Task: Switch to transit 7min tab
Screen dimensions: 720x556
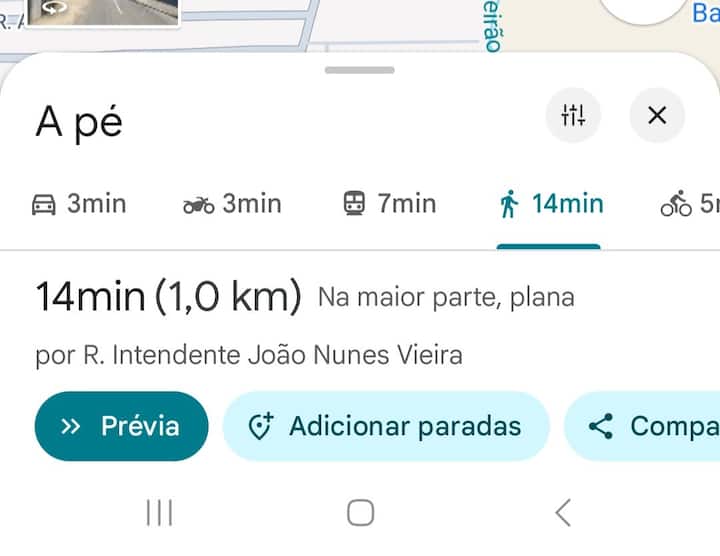Action: tap(389, 204)
